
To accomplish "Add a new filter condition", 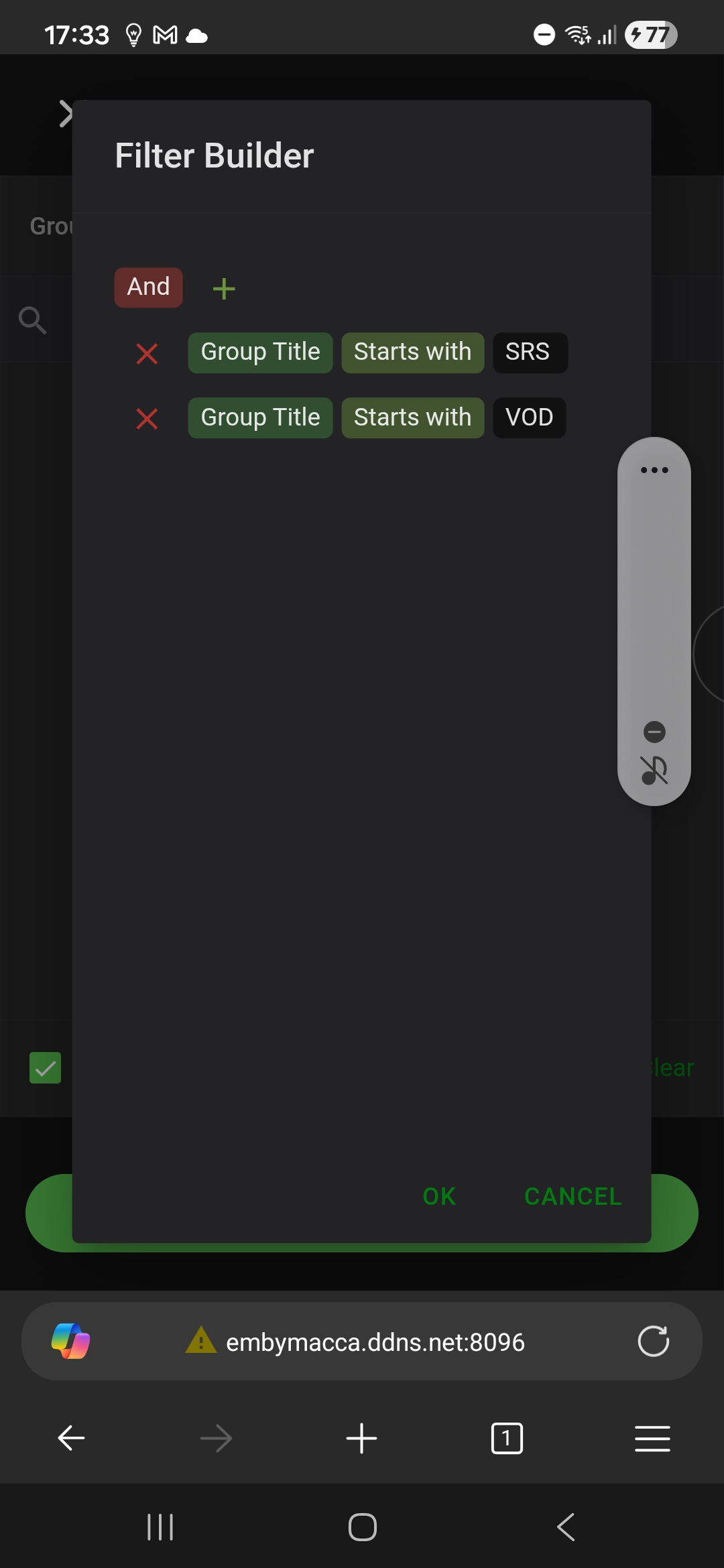I will click(224, 289).
